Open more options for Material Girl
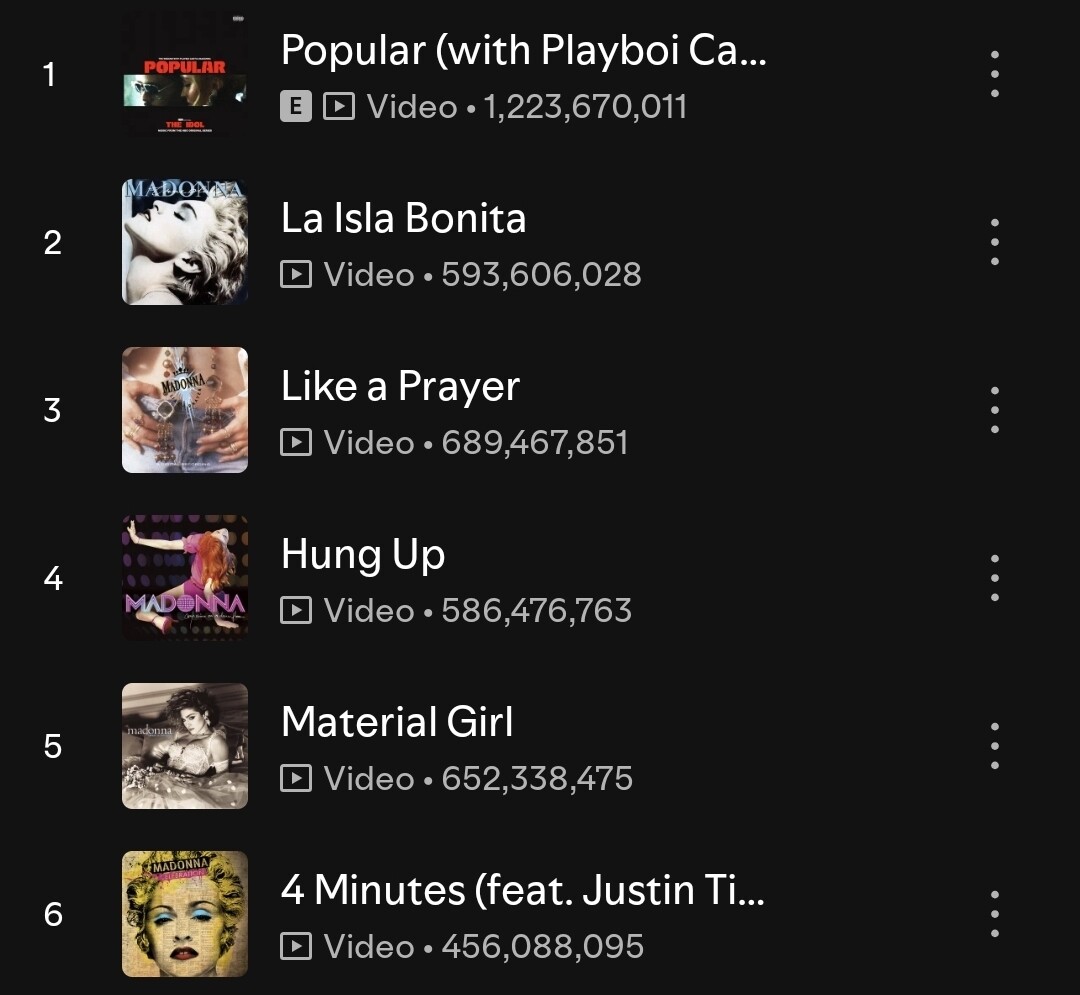Screen dimensions: 1080x995 994,746
